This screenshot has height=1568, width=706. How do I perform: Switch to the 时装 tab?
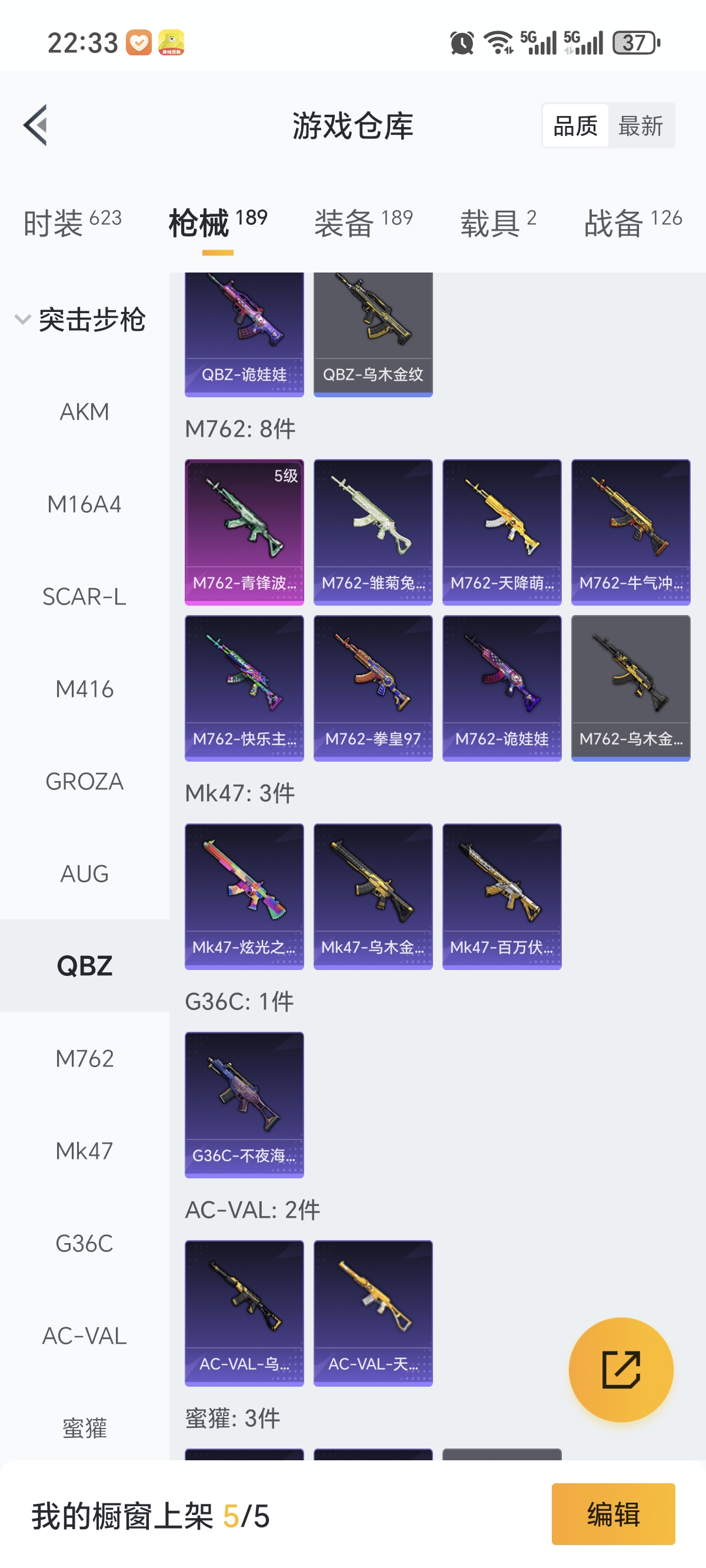click(x=72, y=222)
